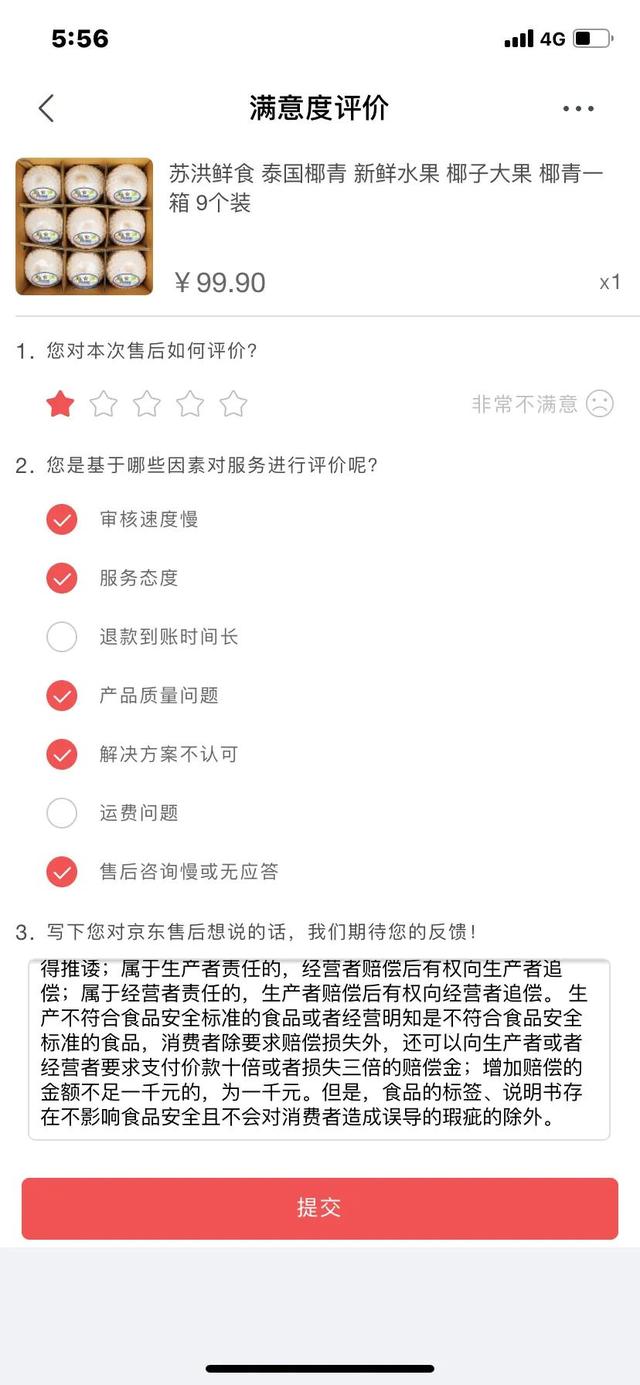The height and width of the screenshot is (1385, 640).
Task: Set the rating to two stars
Action: (104, 404)
